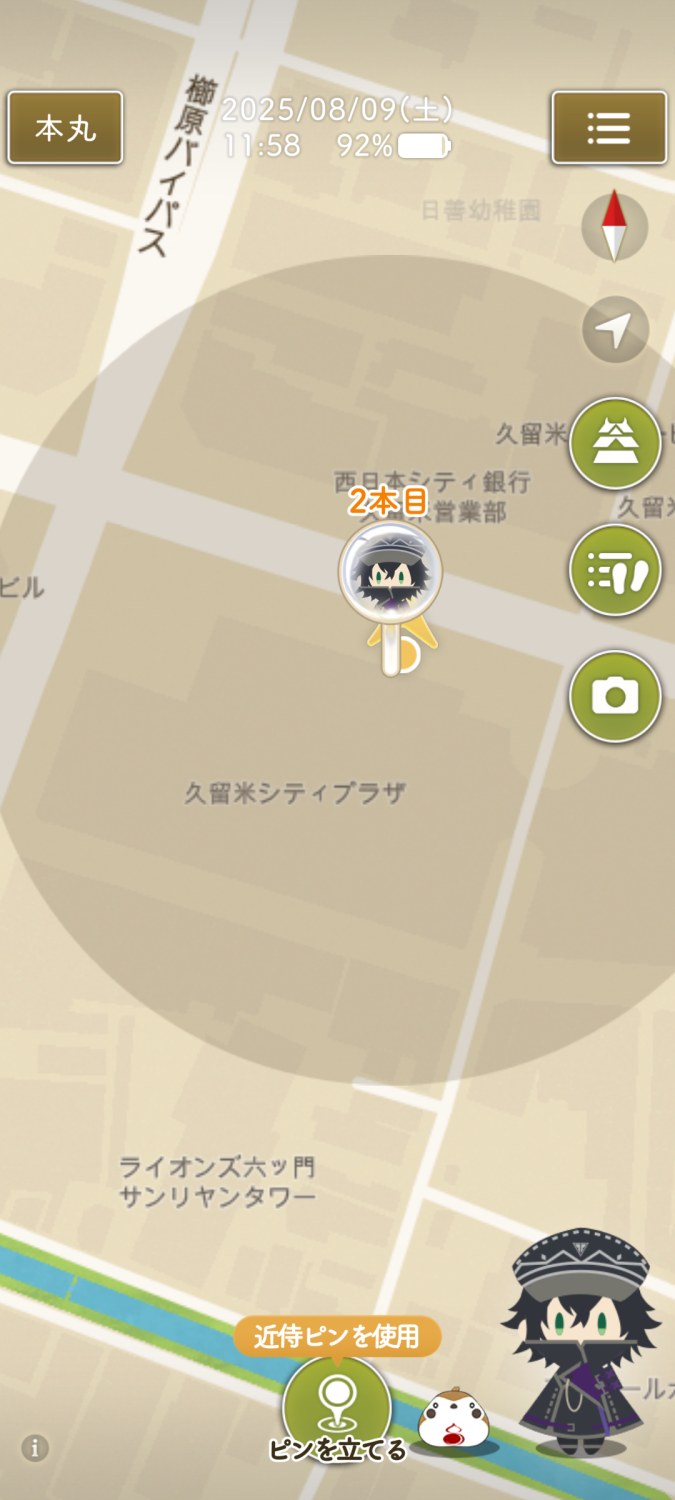Screen dimensions: 675x1500
Task: Tap the compass to reset north
Action: 615,227
